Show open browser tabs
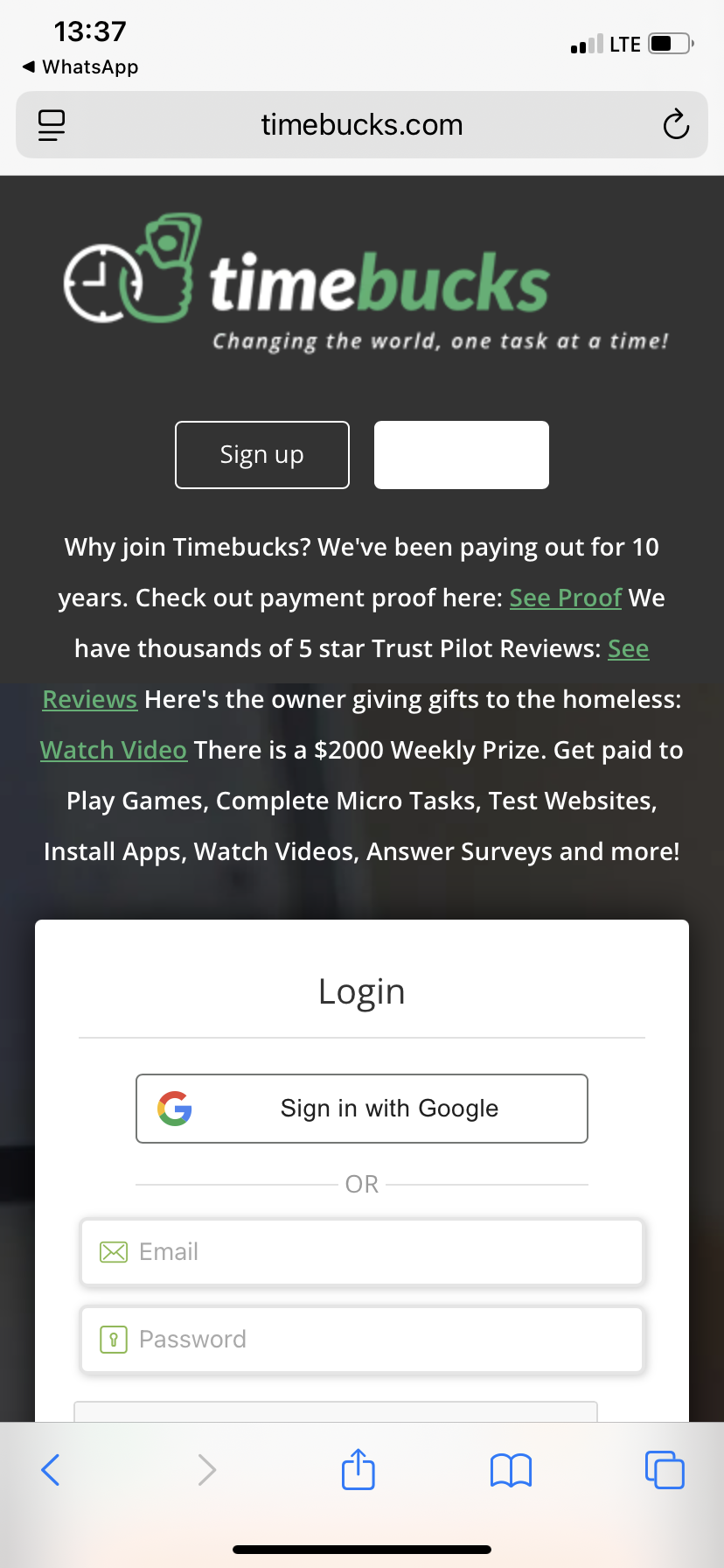The image size is (724, 1568). [665, 1470]
